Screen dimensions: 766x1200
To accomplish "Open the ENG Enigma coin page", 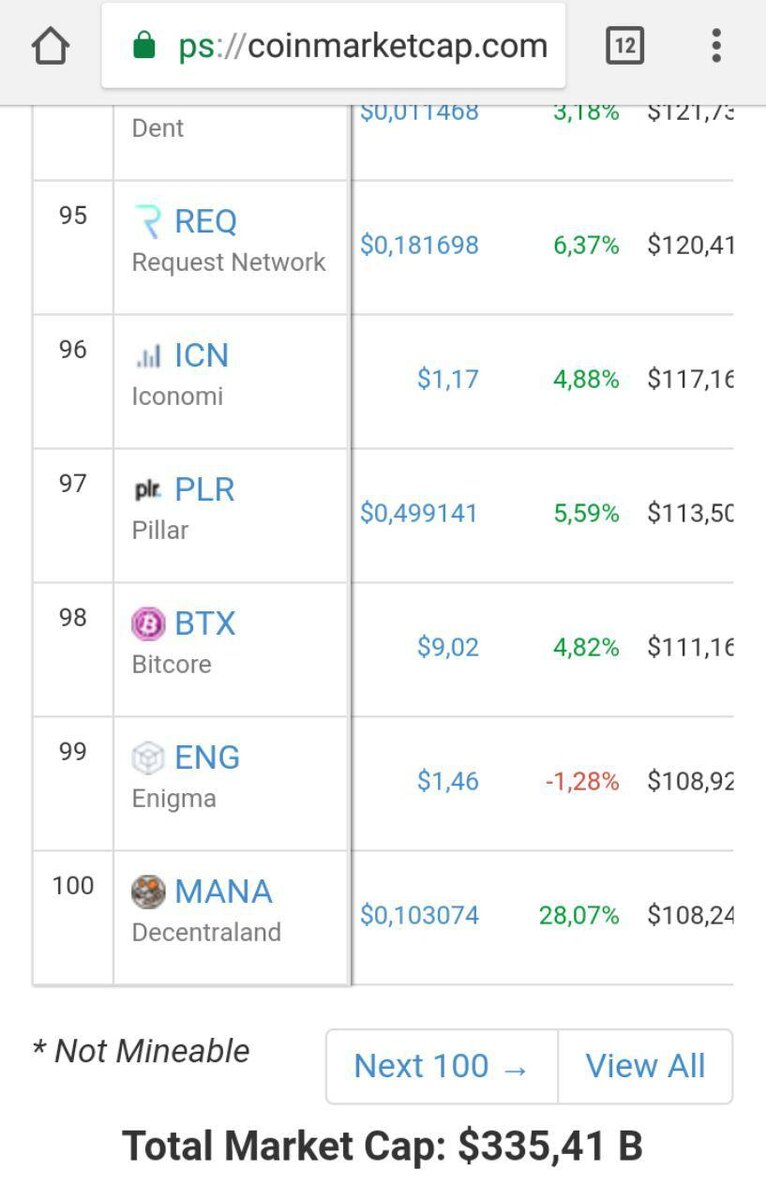I will point(207,757).
